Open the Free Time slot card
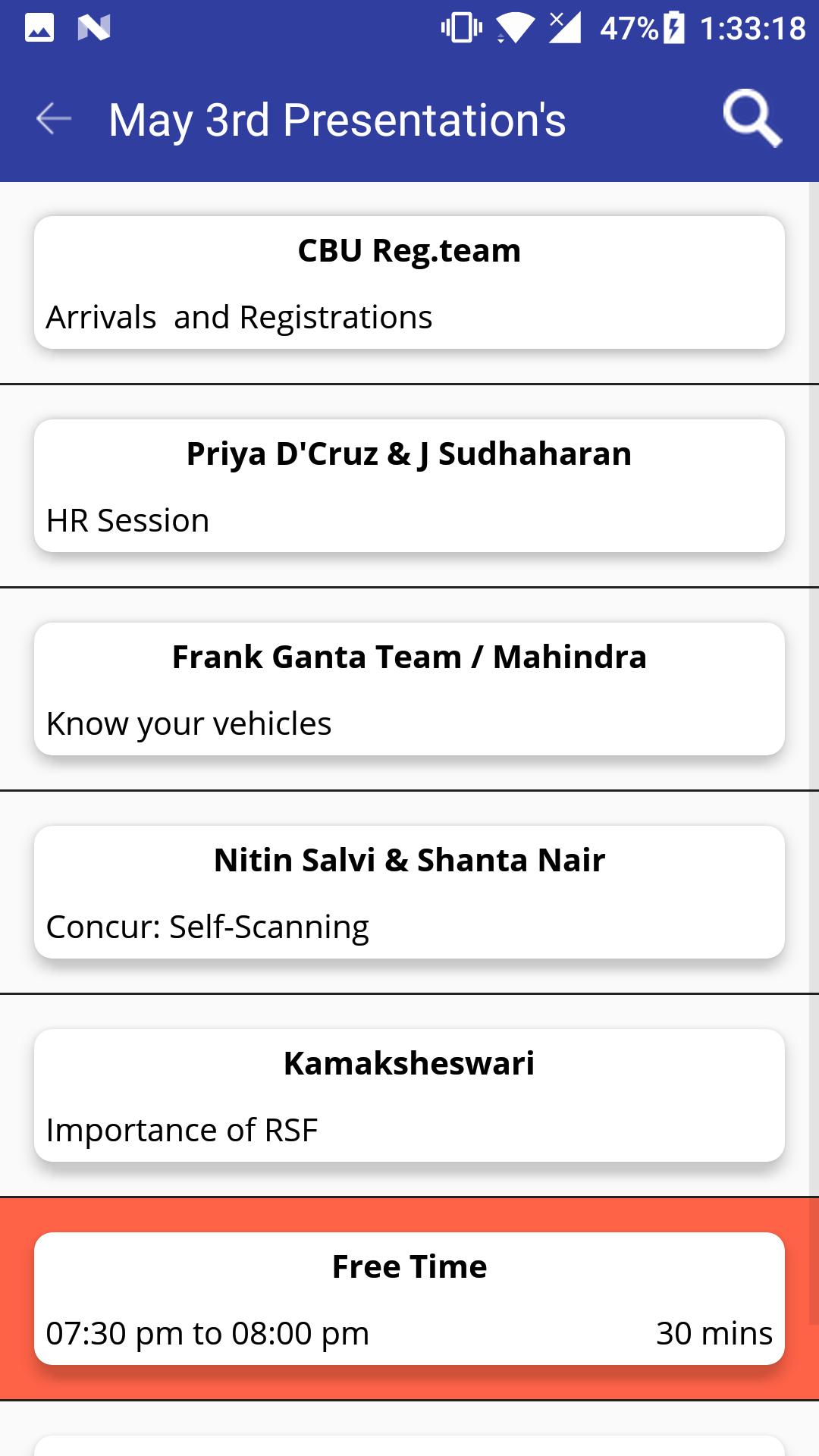Viewport: 819px width, 1456px height. [x=409, y=1299]
